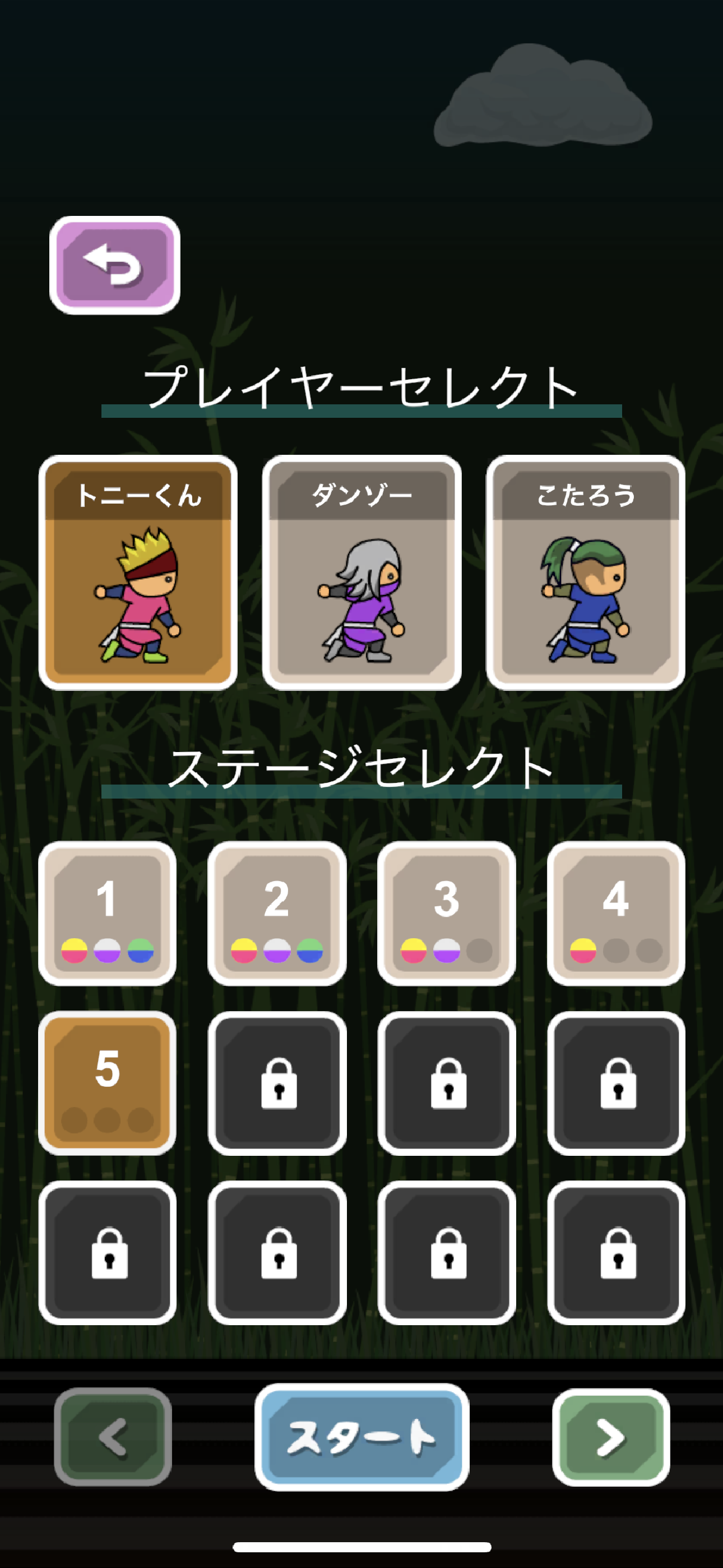Select the character トニーくん
Screen dimensions: 723x1568
click(139, 572)
